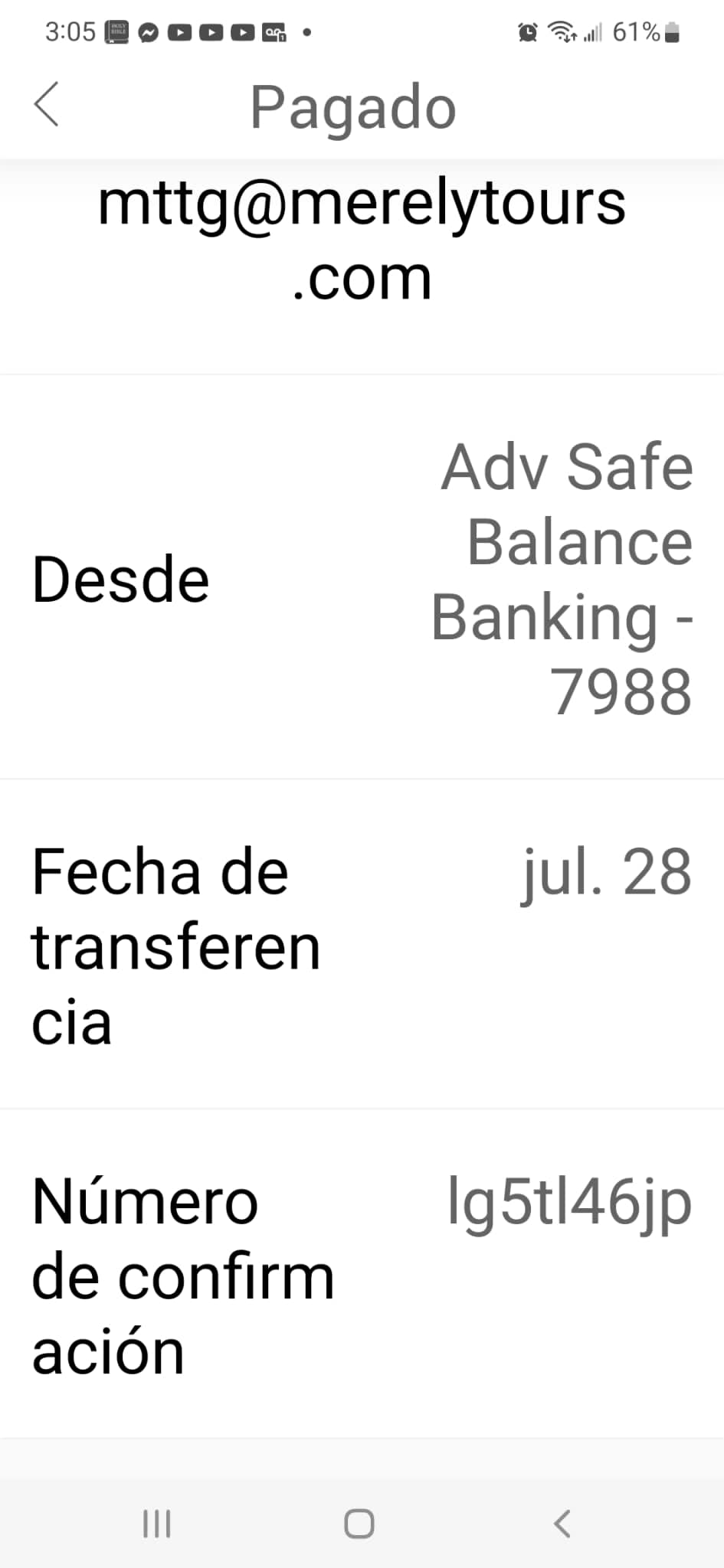Go to the phone's home screen

359,1524
